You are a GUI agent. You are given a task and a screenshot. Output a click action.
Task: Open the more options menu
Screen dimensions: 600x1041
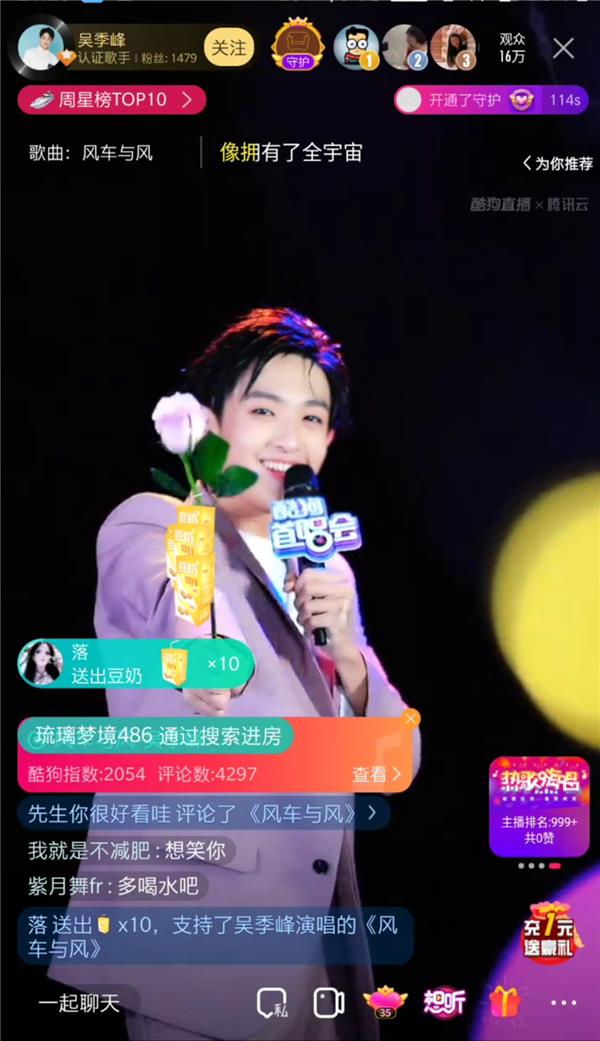[x=564, y=1003]
